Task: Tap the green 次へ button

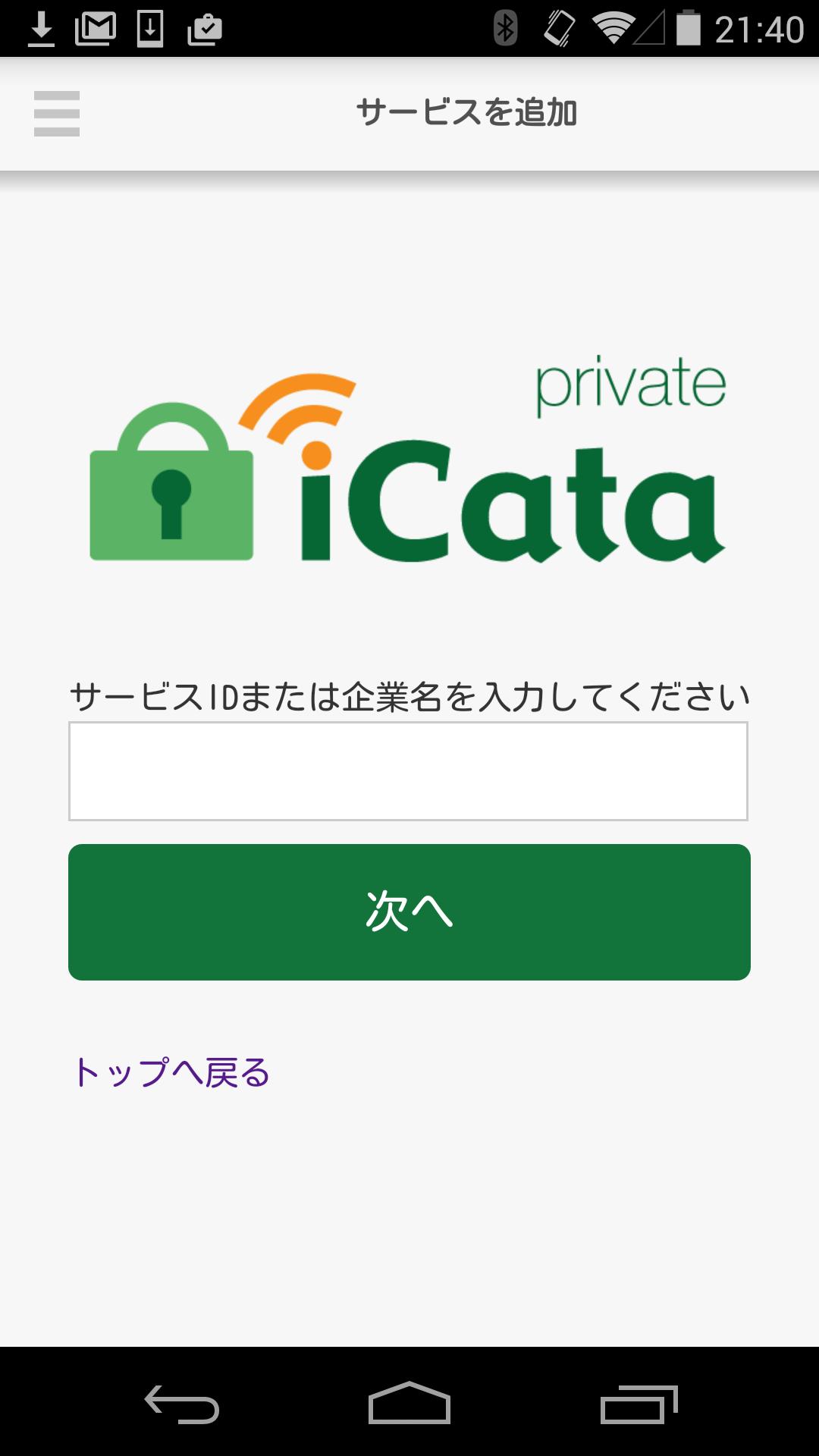Action: (409, 912)
